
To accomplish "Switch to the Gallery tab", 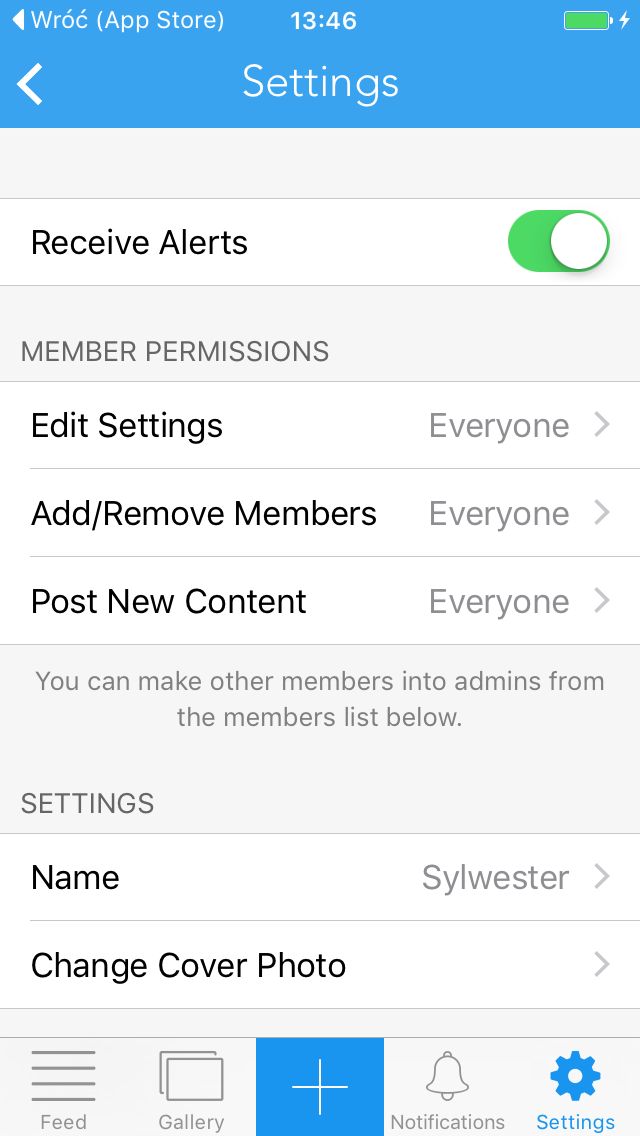I will click(x=191, y=1087).
